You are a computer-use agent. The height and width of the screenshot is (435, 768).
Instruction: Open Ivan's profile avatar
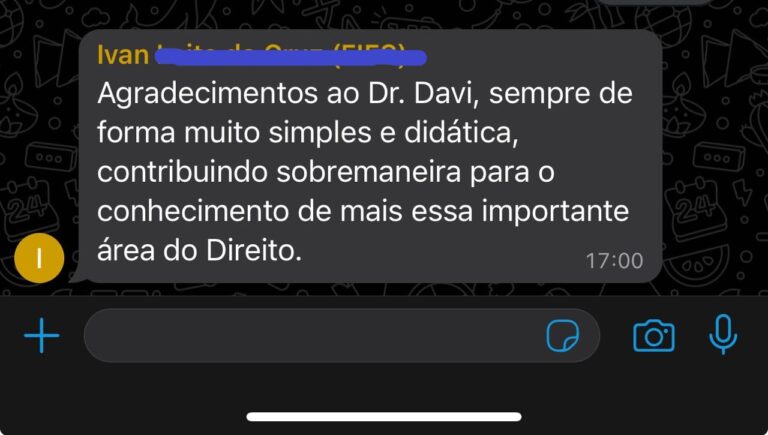coord(39,258)
